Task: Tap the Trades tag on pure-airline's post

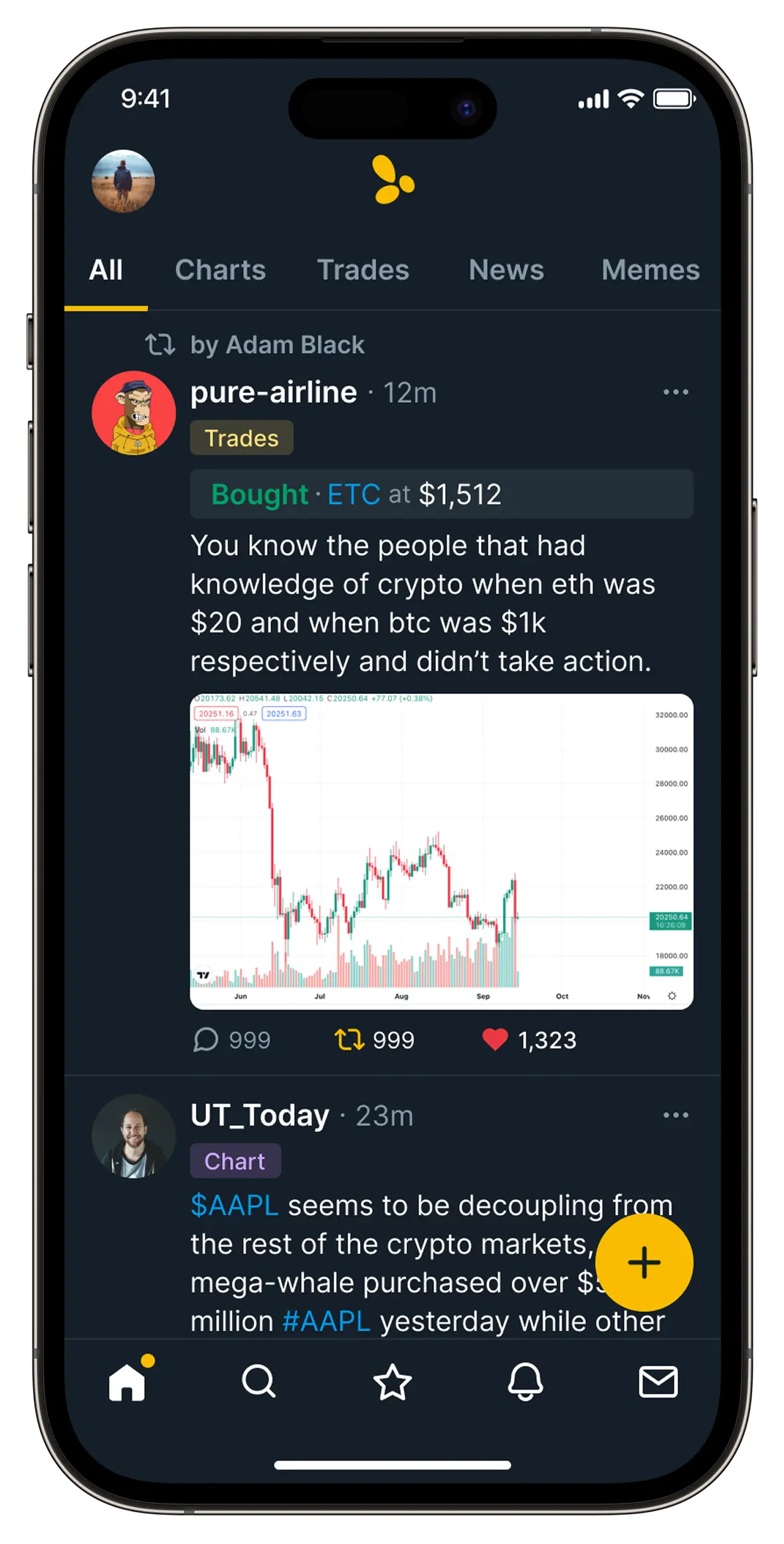Action: click(x=241, y=439)
